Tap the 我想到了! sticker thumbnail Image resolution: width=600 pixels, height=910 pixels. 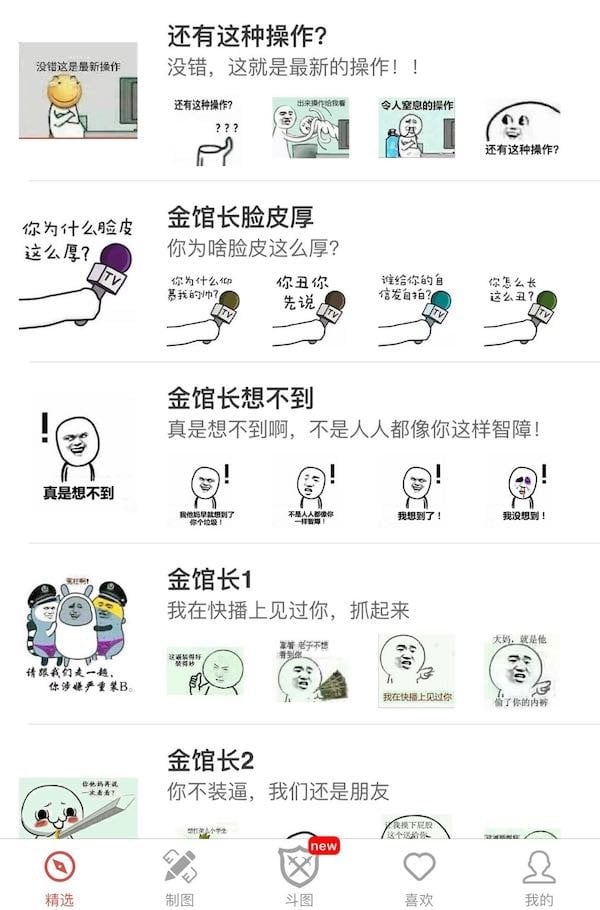point(417,490)
